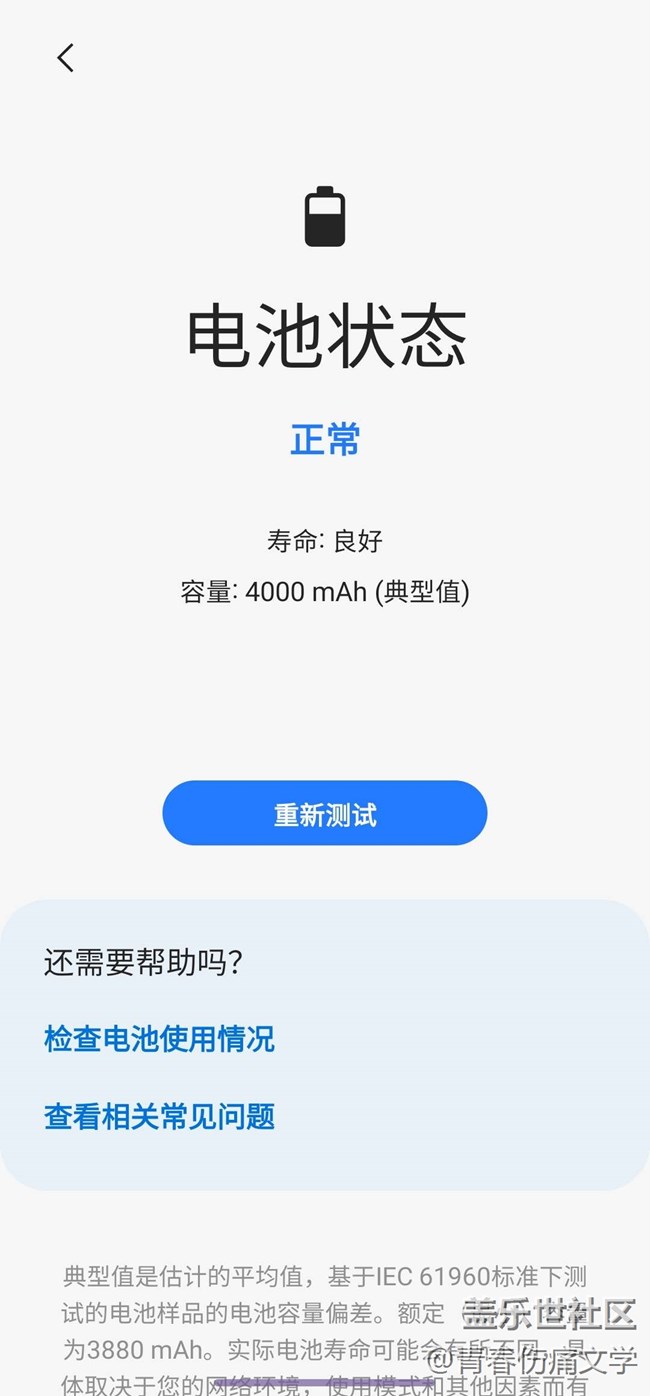Screen dimensions: 650x1396
Task: Go back using the top-left arrow
Action: click(66, 58)
